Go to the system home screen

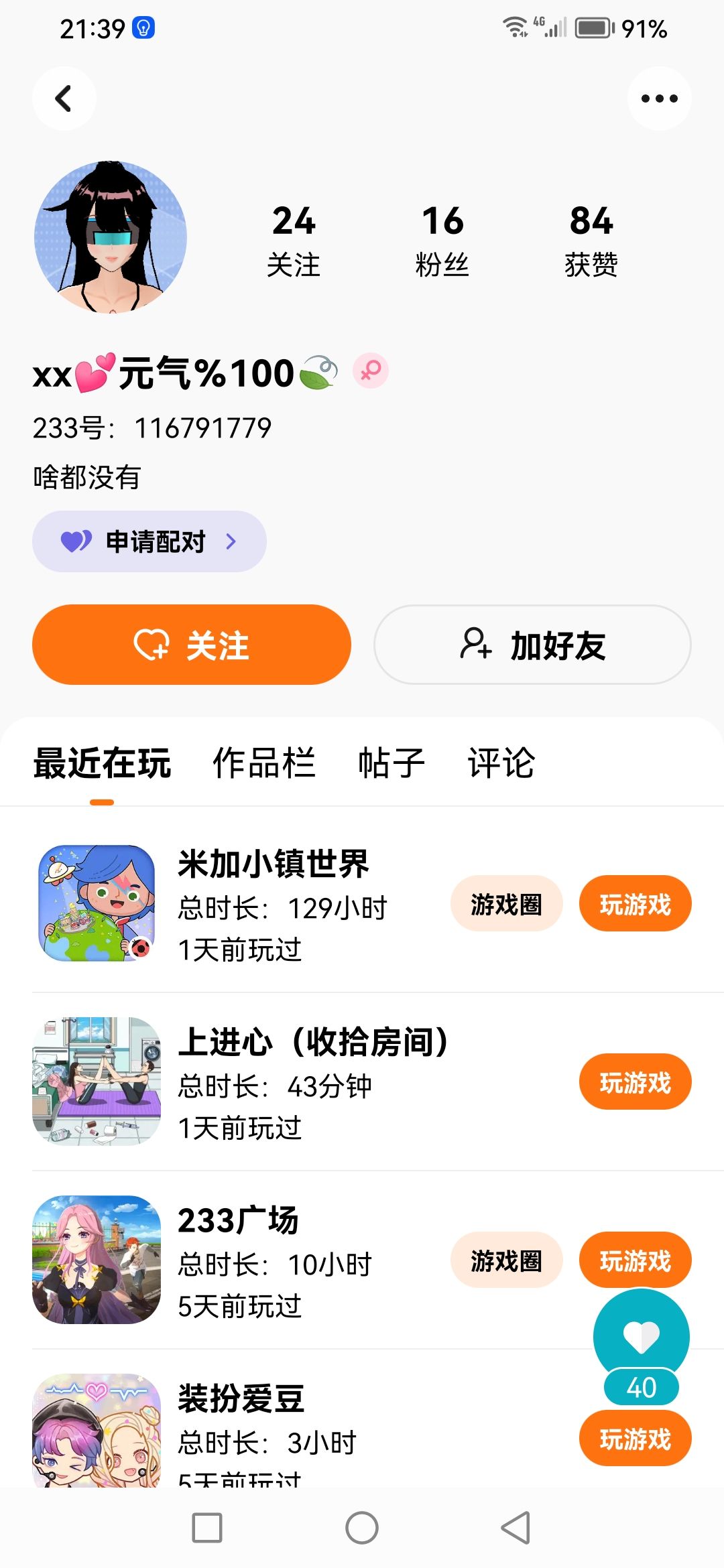(x=362, y=1528)
